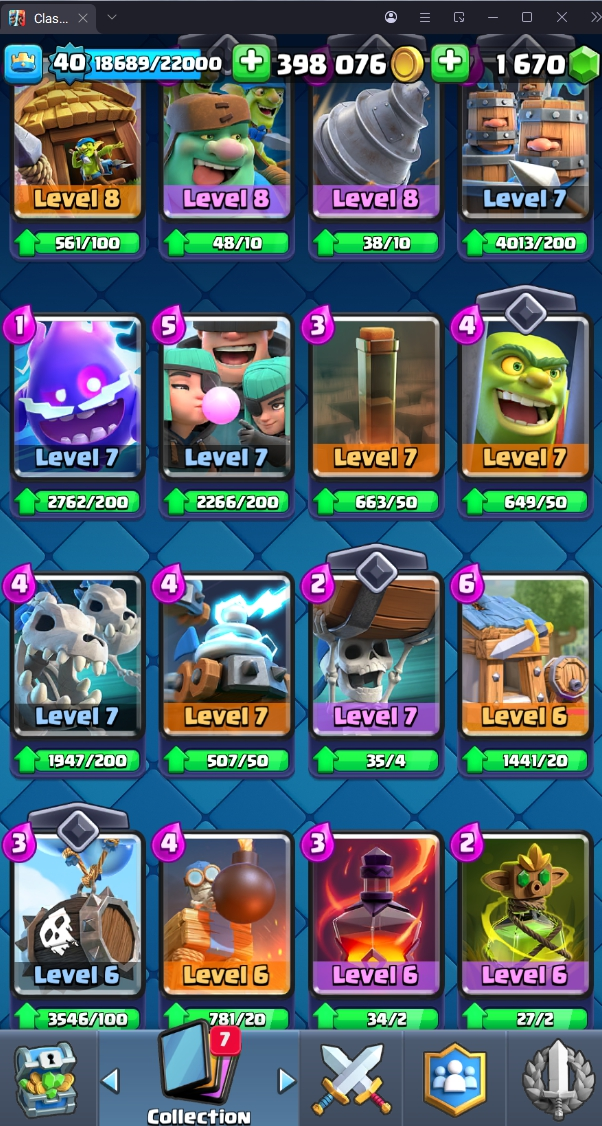
Task: Buy more gems with the plus button
Action: (451, 63)
